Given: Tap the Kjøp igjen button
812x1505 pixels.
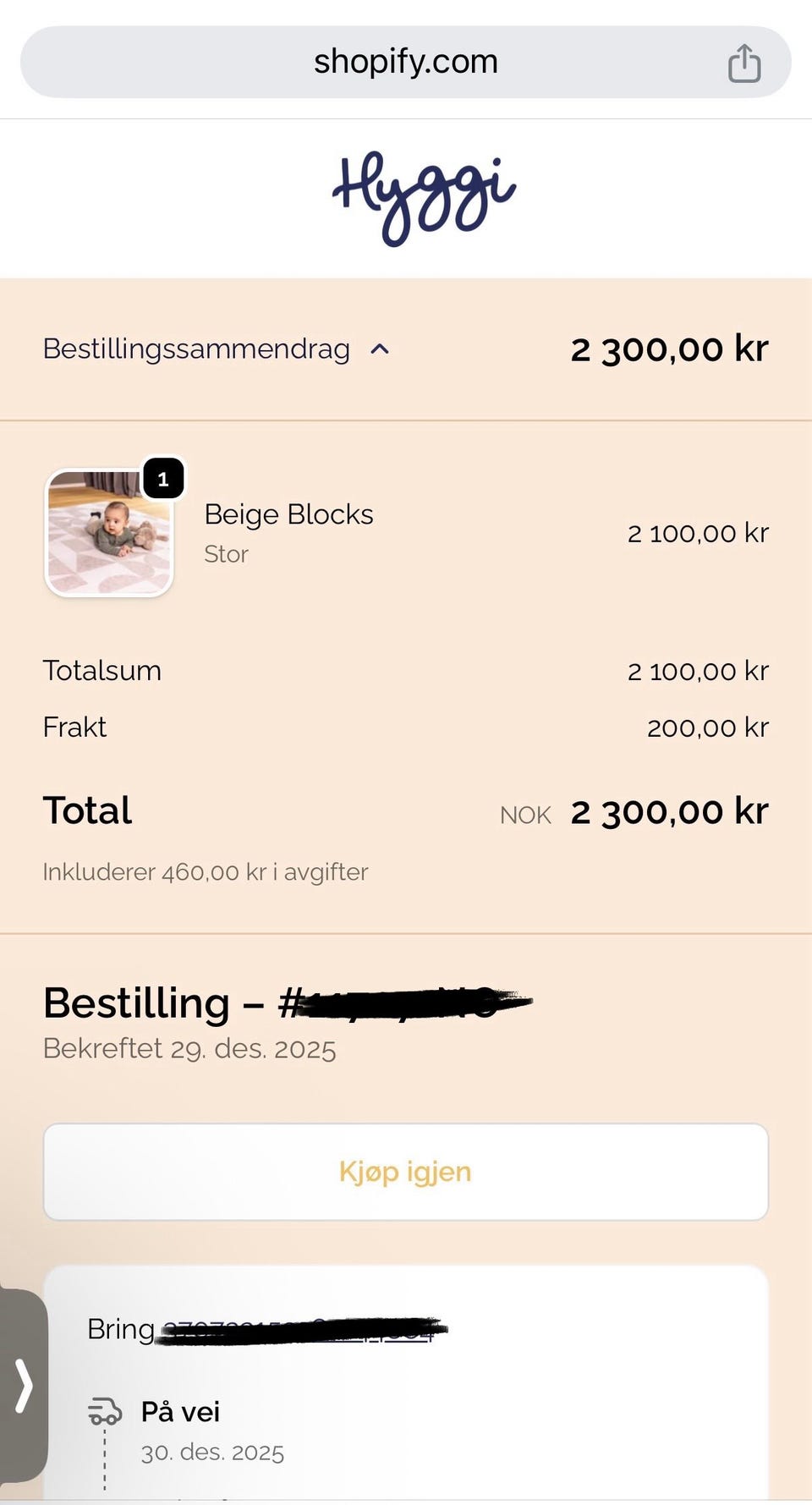Looking at the screenshot, I should (x=406, y=1172).
